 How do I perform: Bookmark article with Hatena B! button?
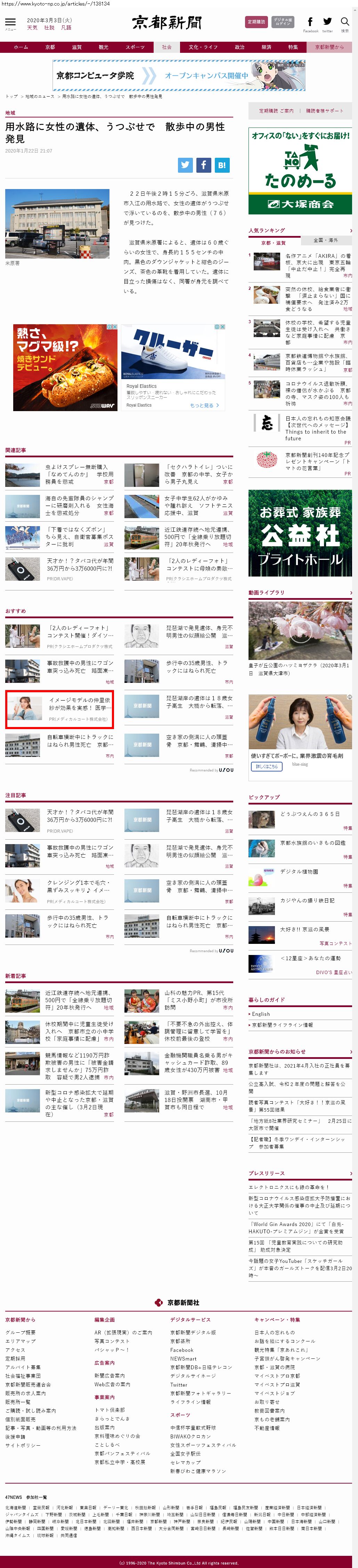(x=222, y=164)
